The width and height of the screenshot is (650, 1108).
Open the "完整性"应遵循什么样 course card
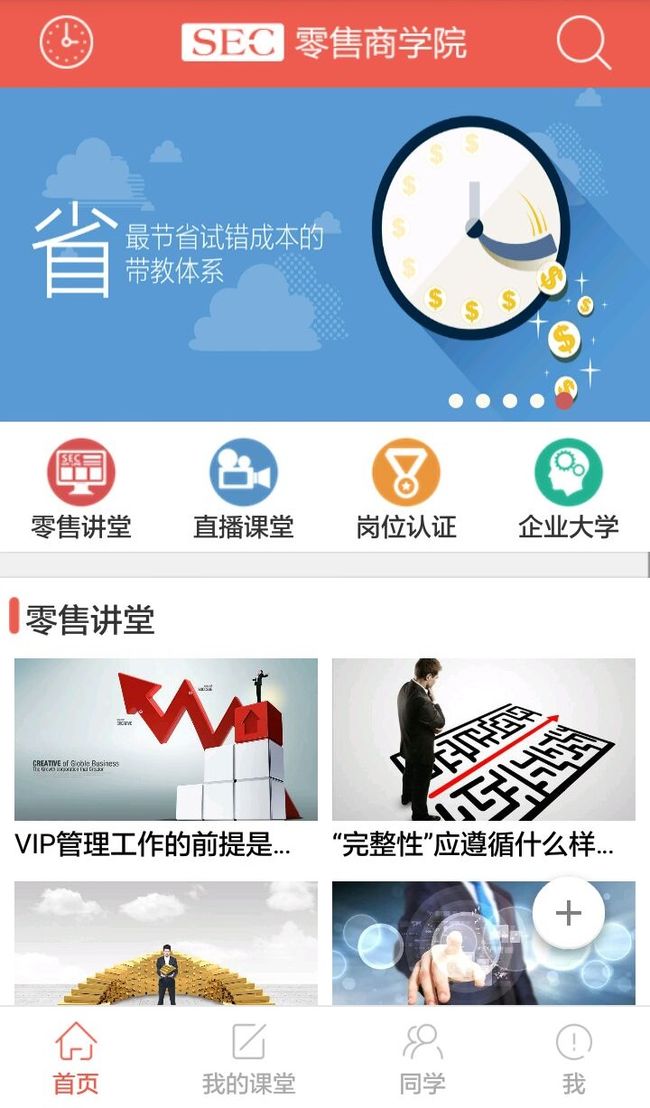pyautogui.click(x=484, y=759)
